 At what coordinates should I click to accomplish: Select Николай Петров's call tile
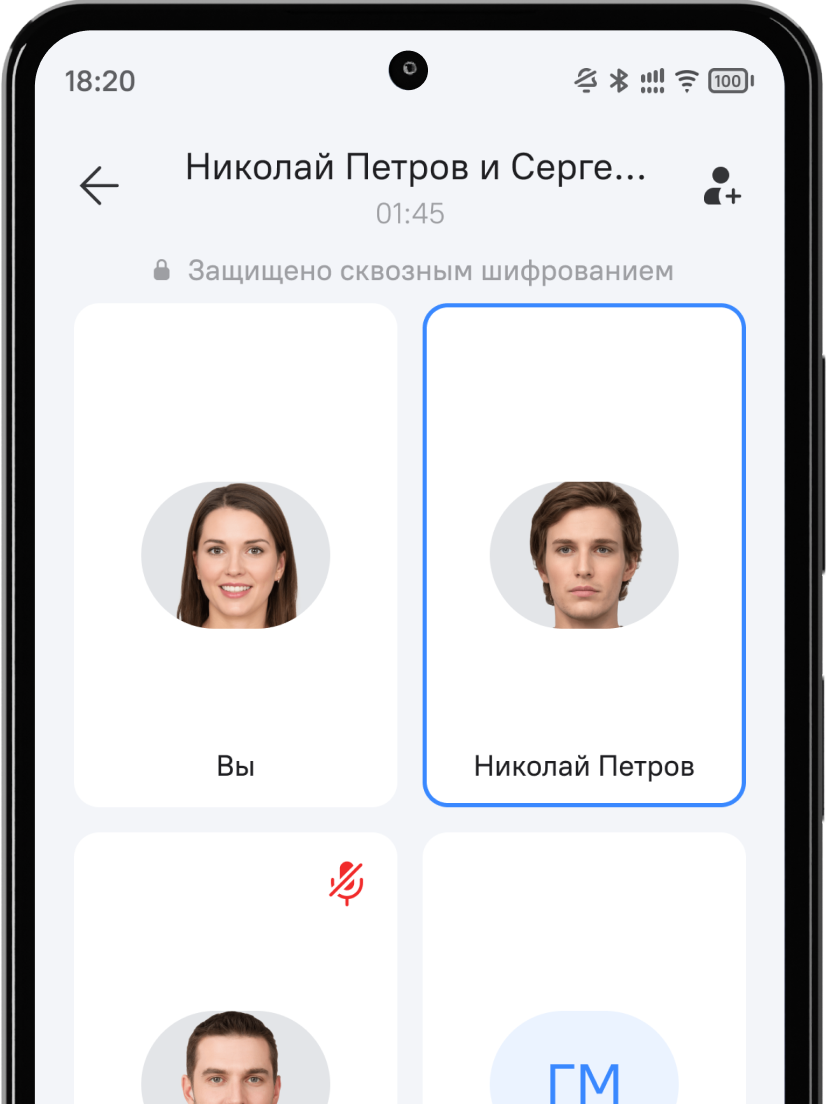point(584,555)
